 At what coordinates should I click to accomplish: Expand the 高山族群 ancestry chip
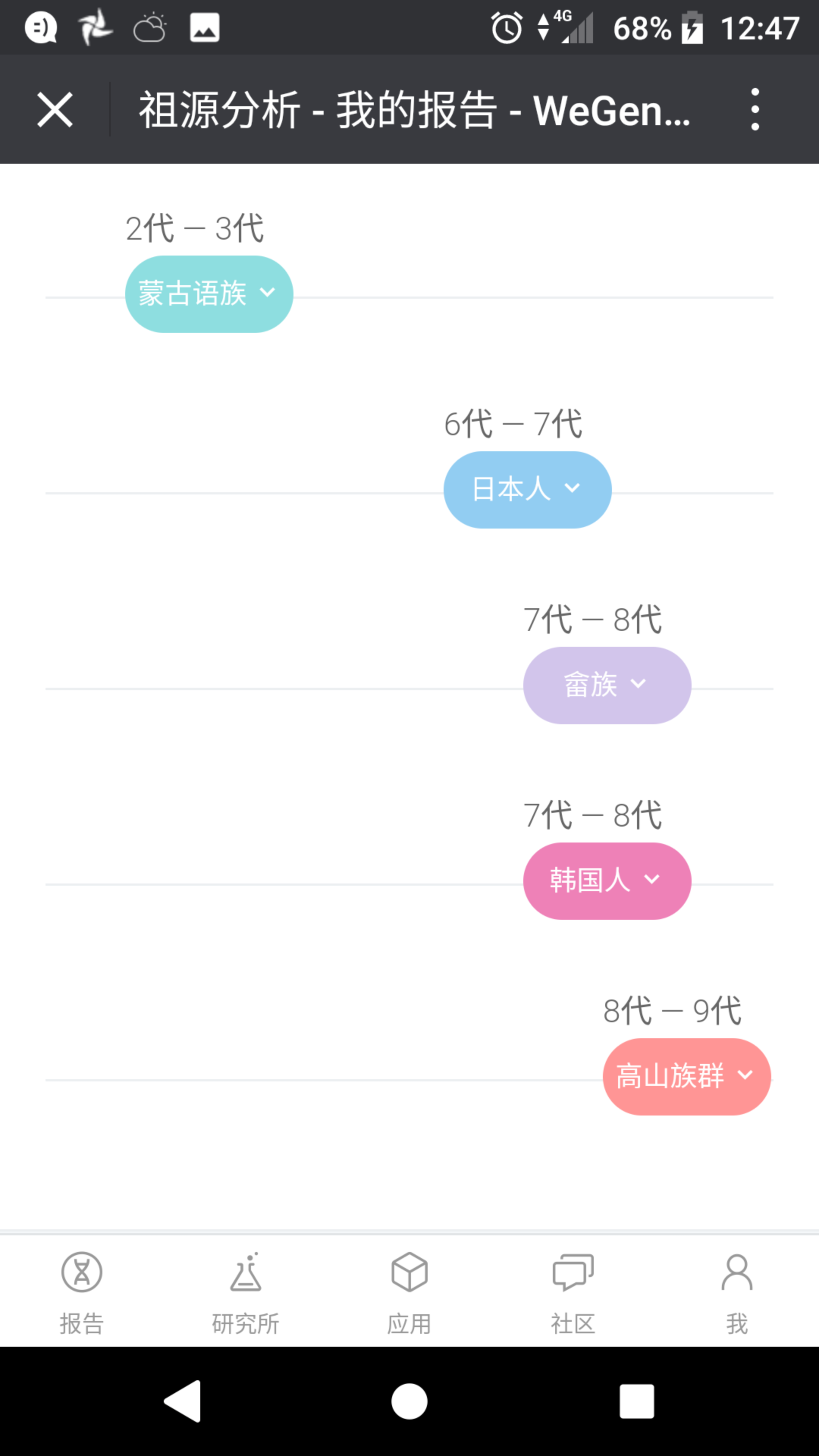tap(687, 1076)
